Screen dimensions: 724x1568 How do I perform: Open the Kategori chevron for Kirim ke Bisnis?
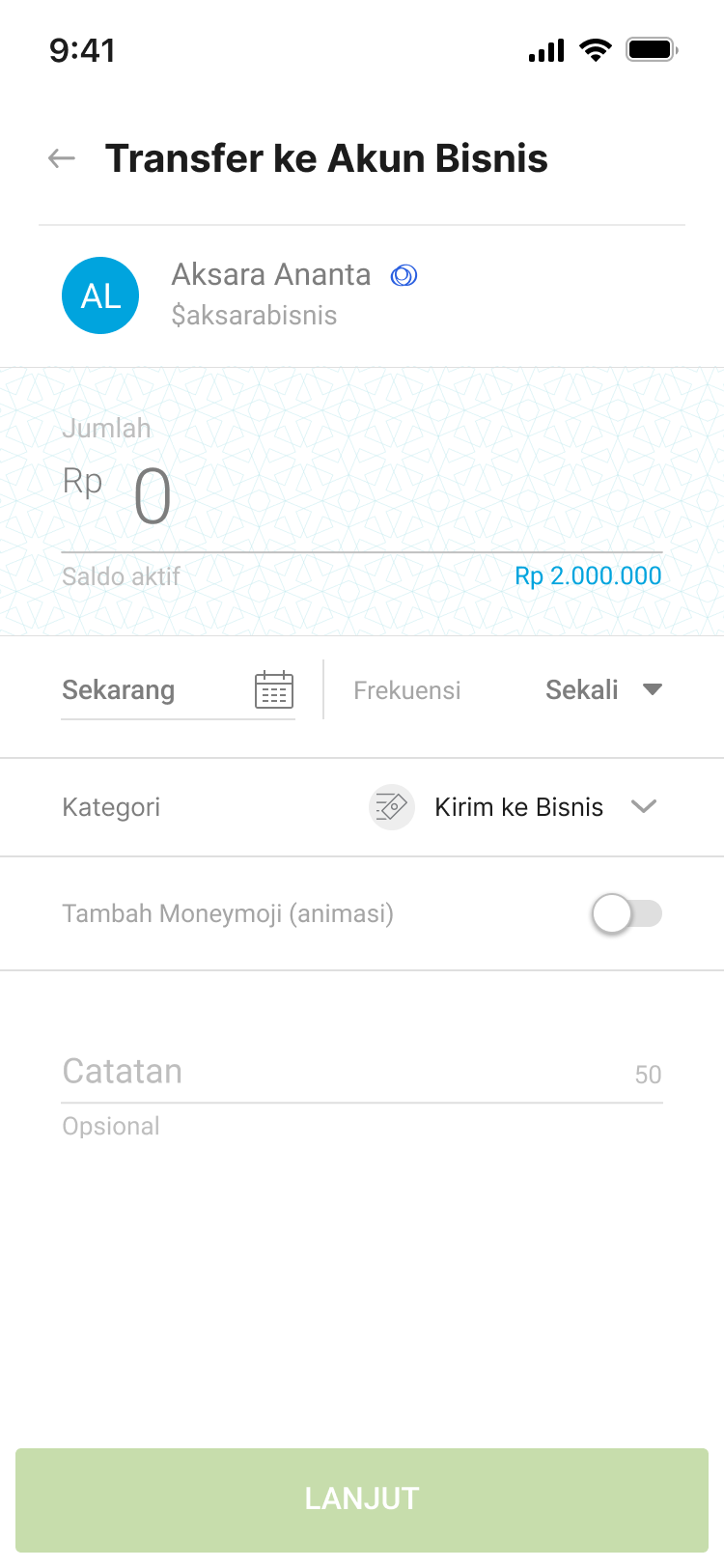coord(644,806)
